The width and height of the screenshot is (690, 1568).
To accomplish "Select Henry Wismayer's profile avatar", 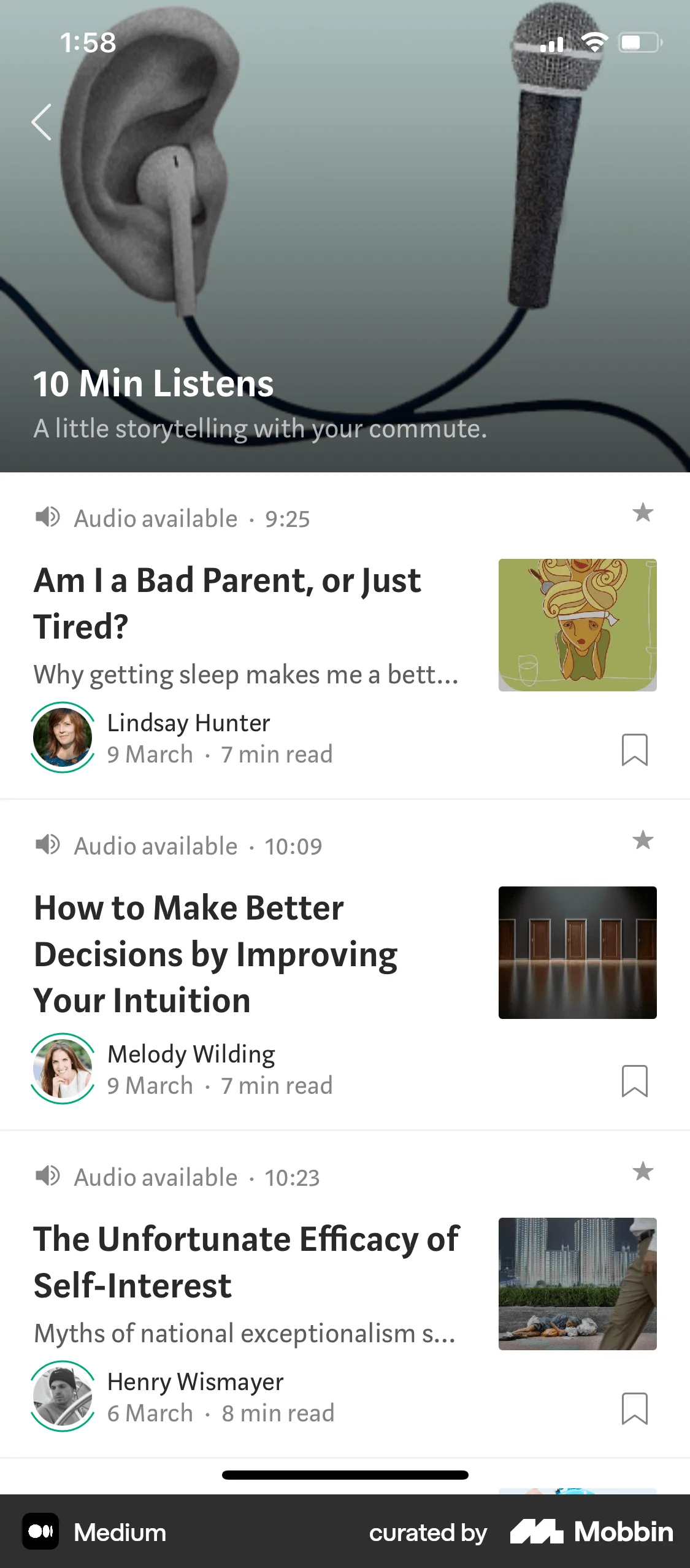I will [x=62, y=1397].
